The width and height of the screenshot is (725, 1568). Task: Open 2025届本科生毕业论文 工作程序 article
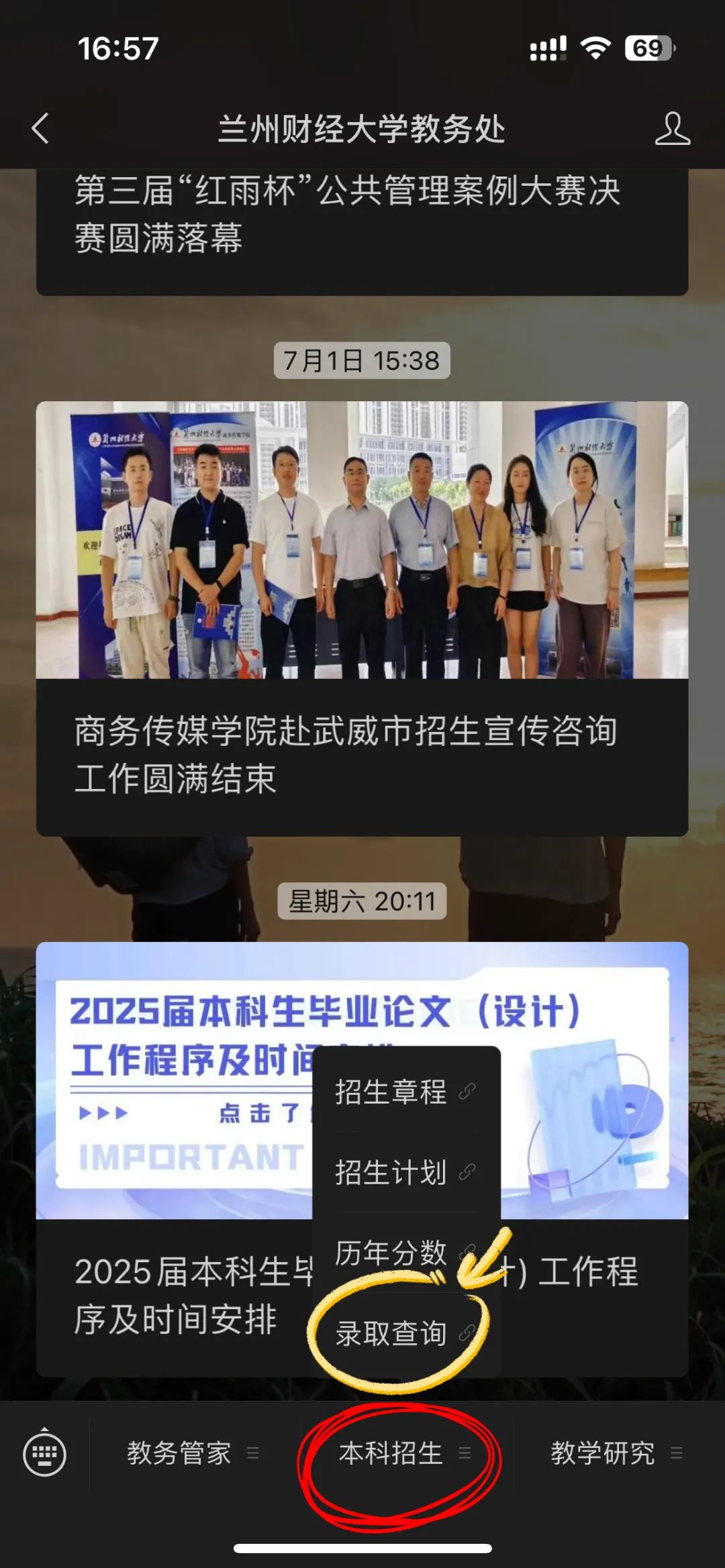pos(175,1295)
